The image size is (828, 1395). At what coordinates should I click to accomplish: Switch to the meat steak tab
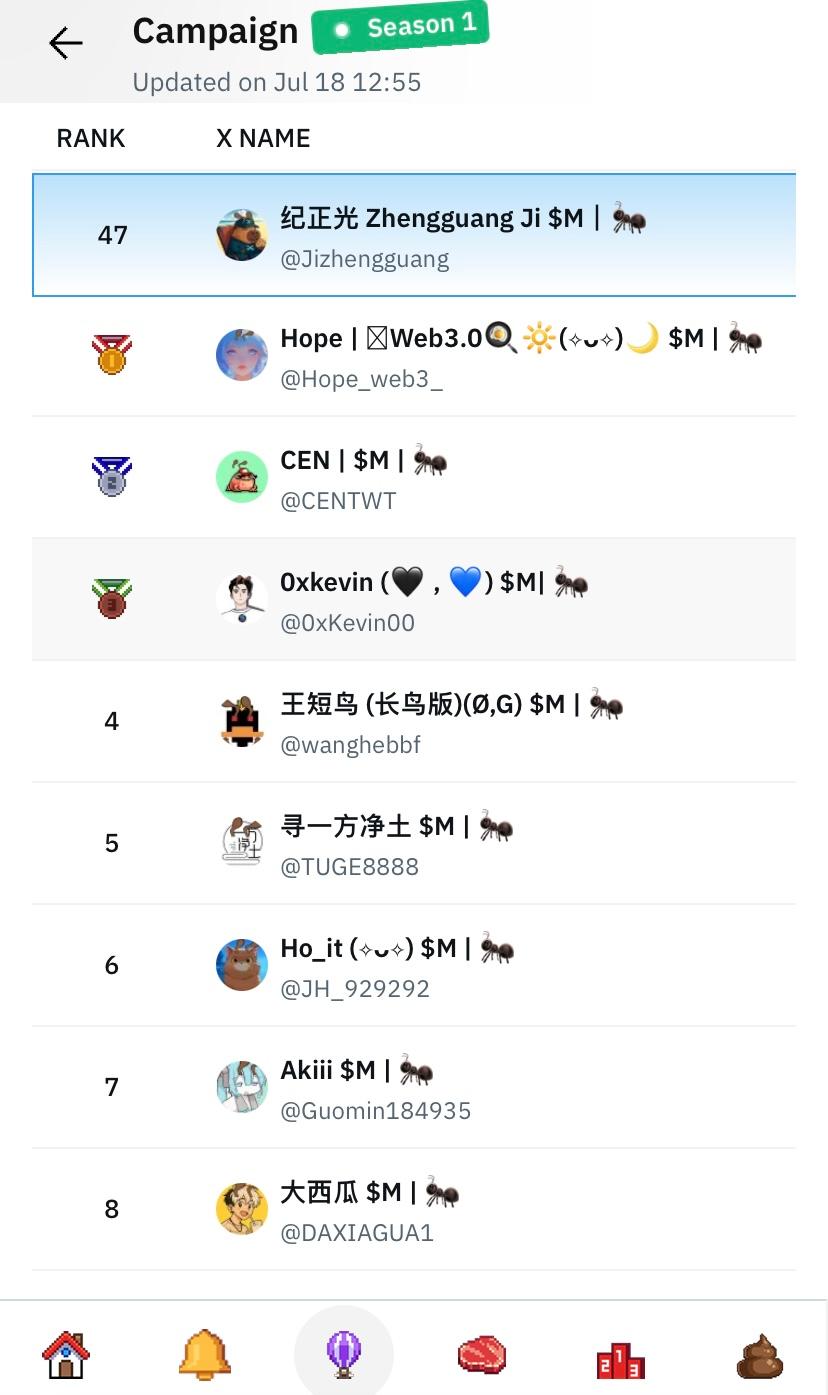click(482, 1356)
